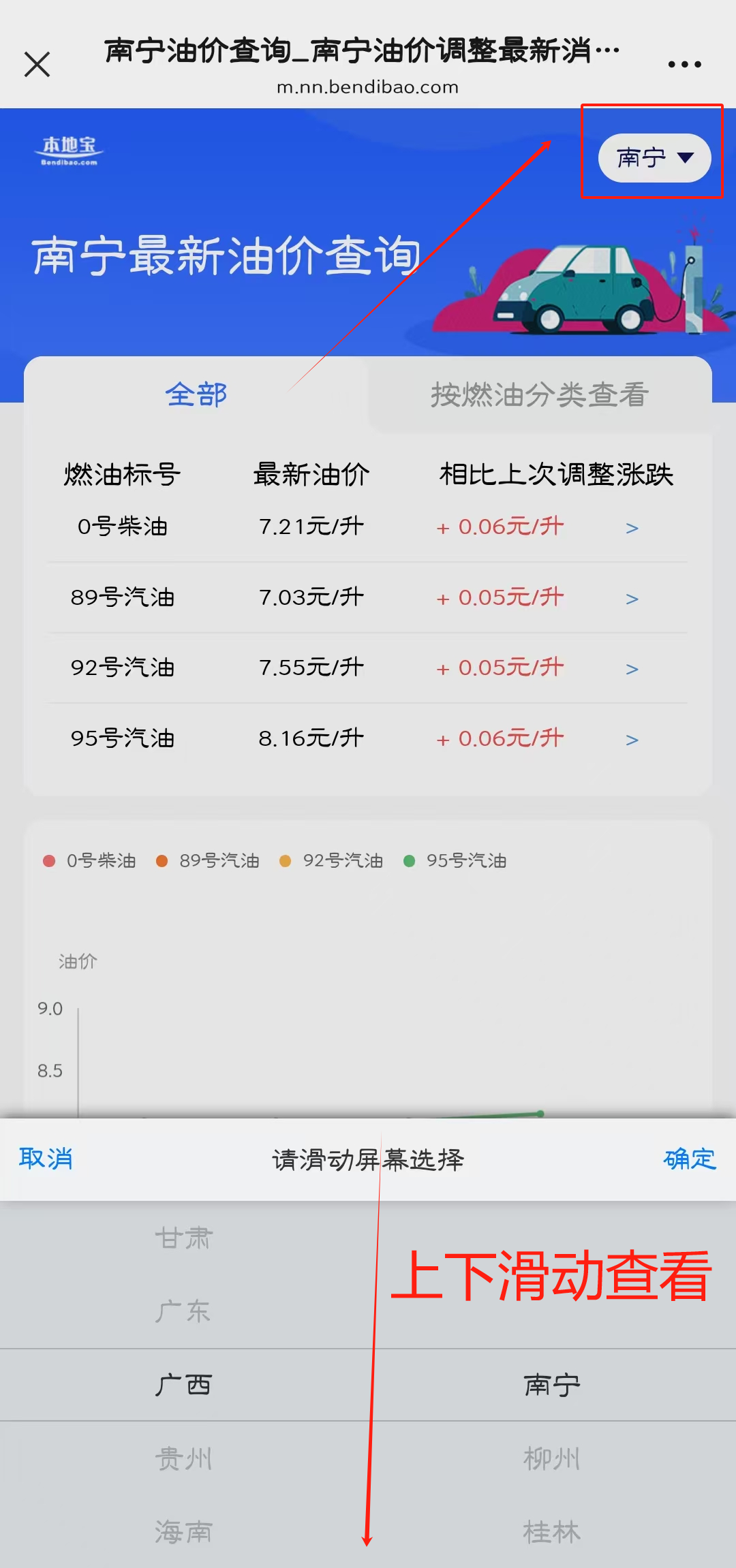Toggle the 95号汽油 chart legend
Viewport: 736px width, 1568px height.
point(455,861)
